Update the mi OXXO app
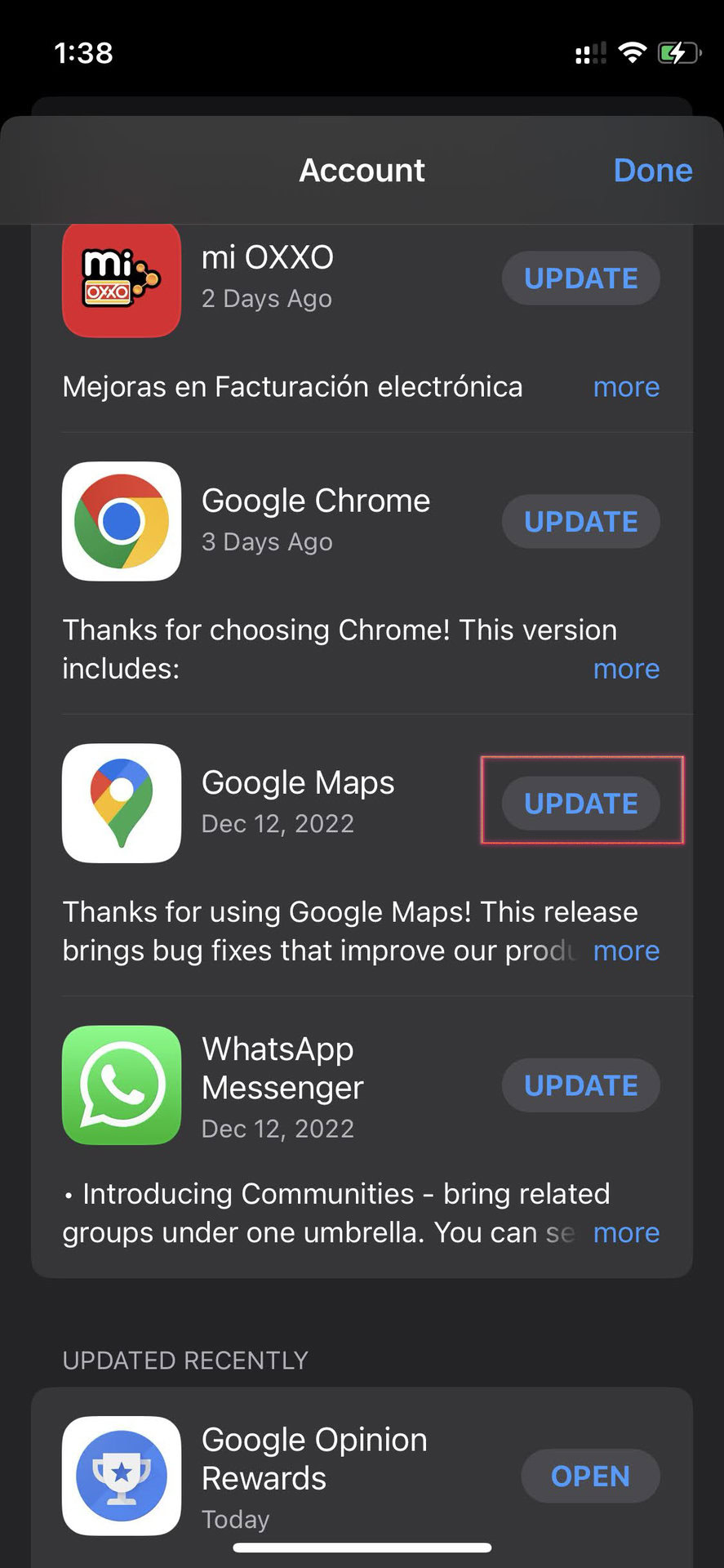This screenshot has height=1568, width=724. (580, 278)
